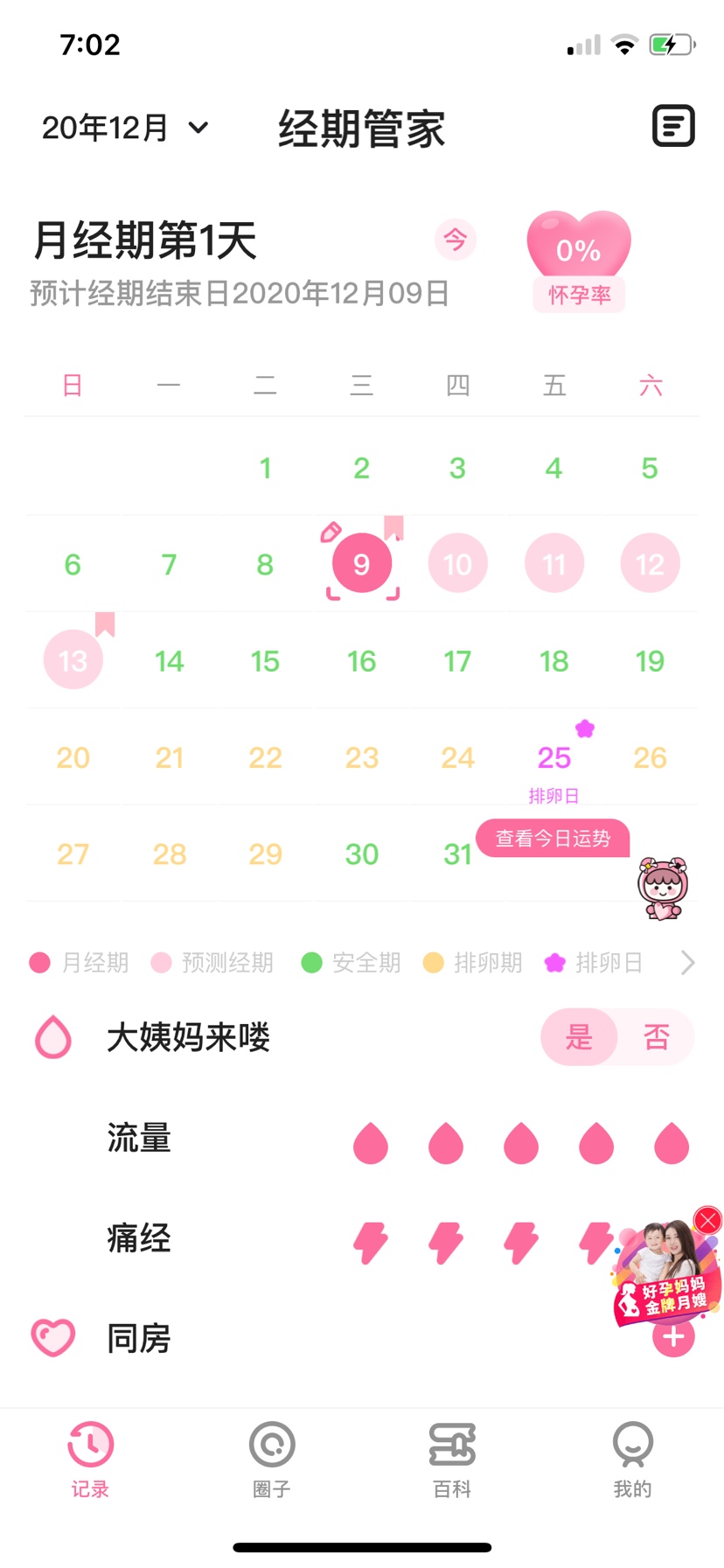
Task: Set 流量 to first drop level
Action: (370, 1144)
